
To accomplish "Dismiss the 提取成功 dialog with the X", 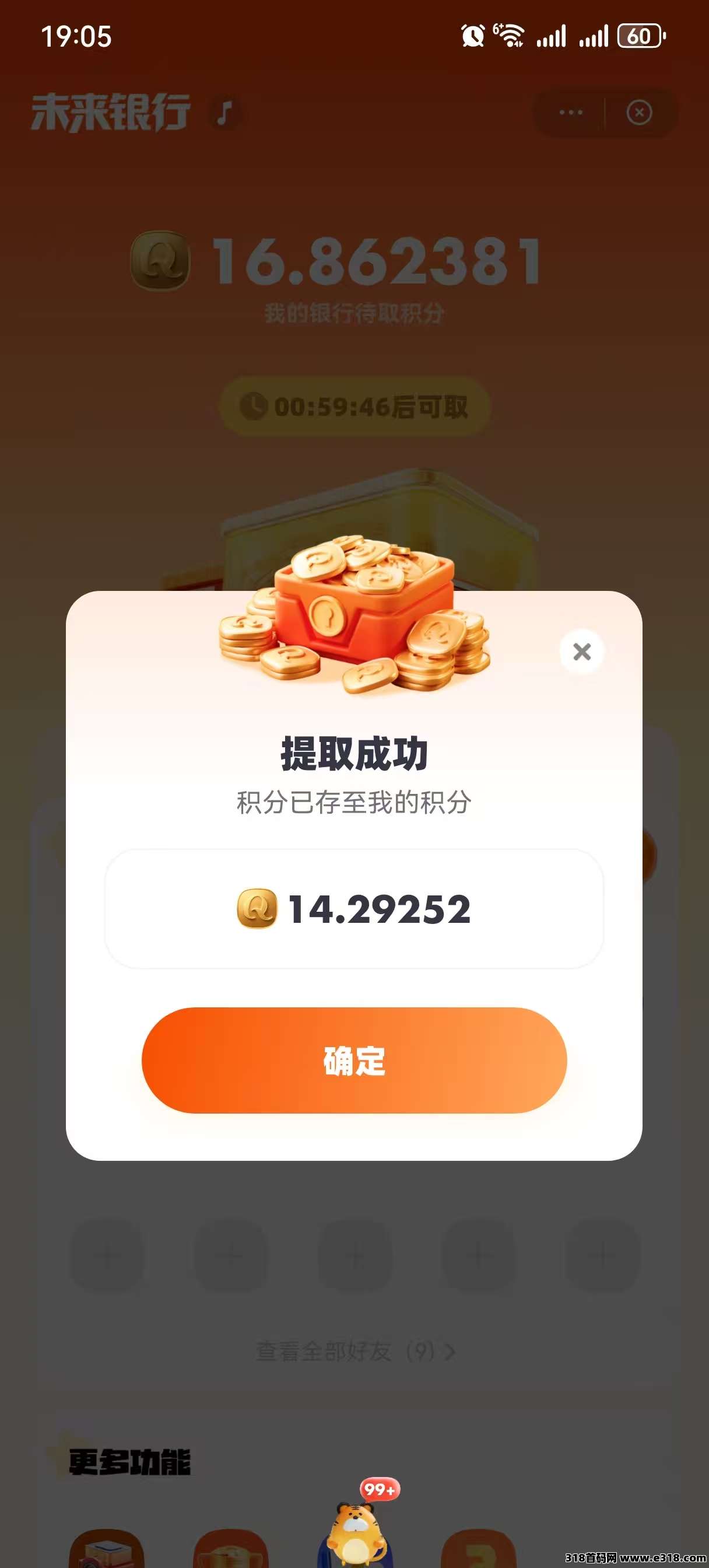I will point(582,652).
